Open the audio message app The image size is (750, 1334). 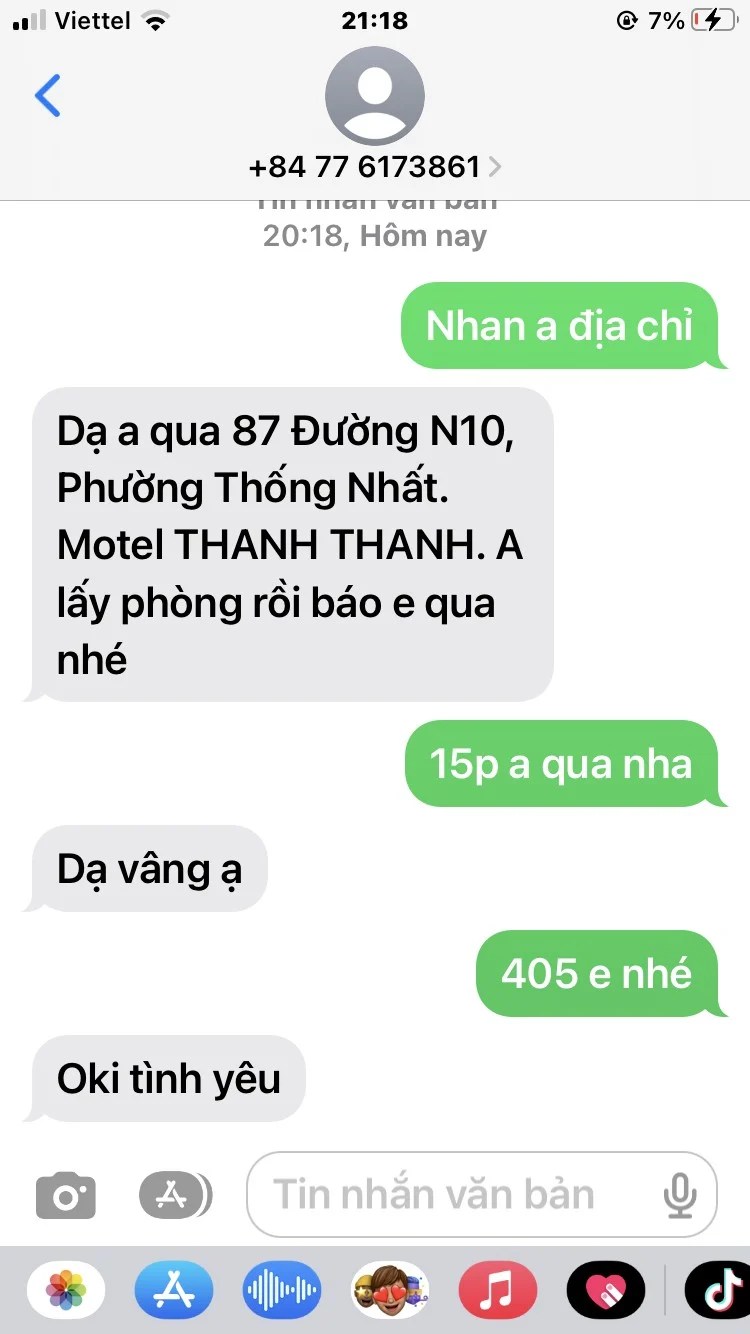point(282,1290)
